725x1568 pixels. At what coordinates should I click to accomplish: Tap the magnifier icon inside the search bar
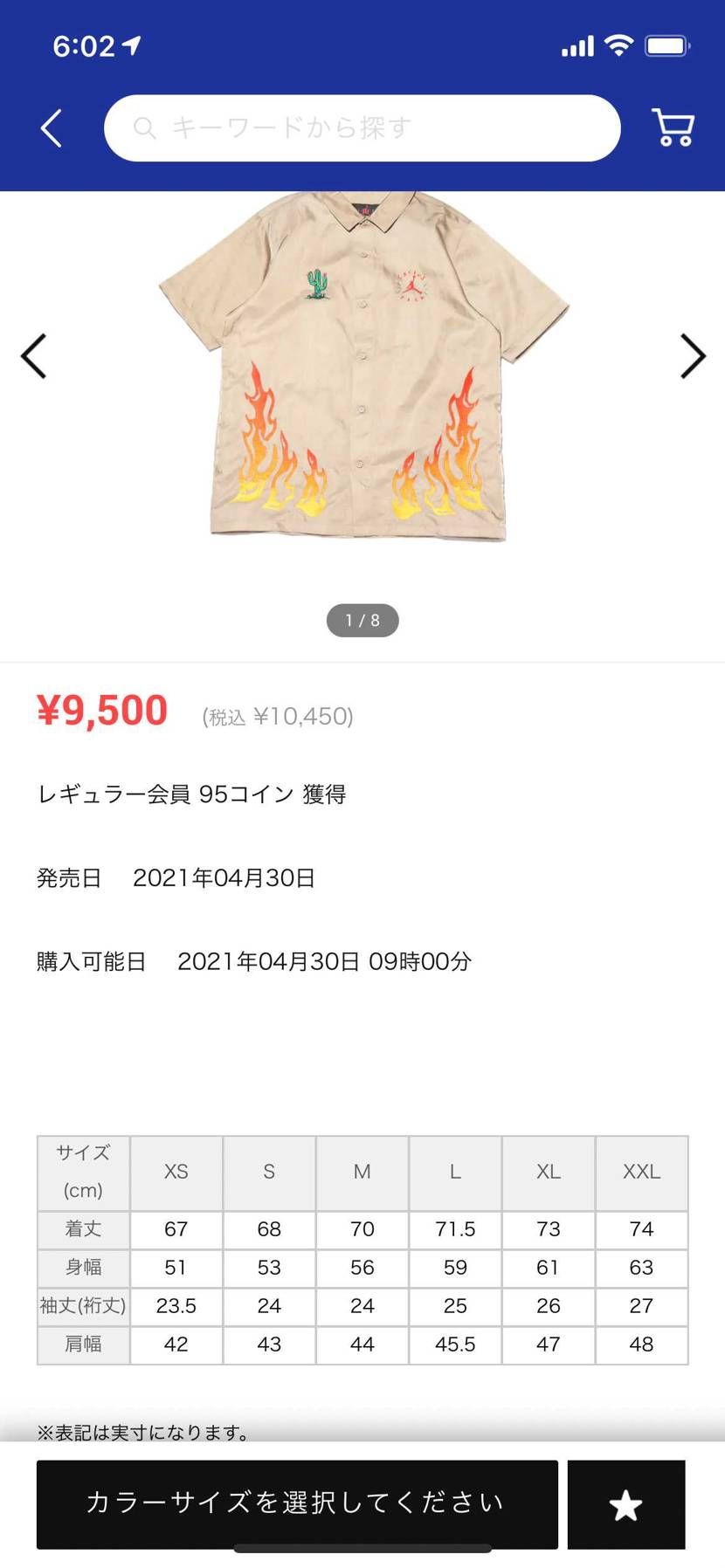click(144, 127)
